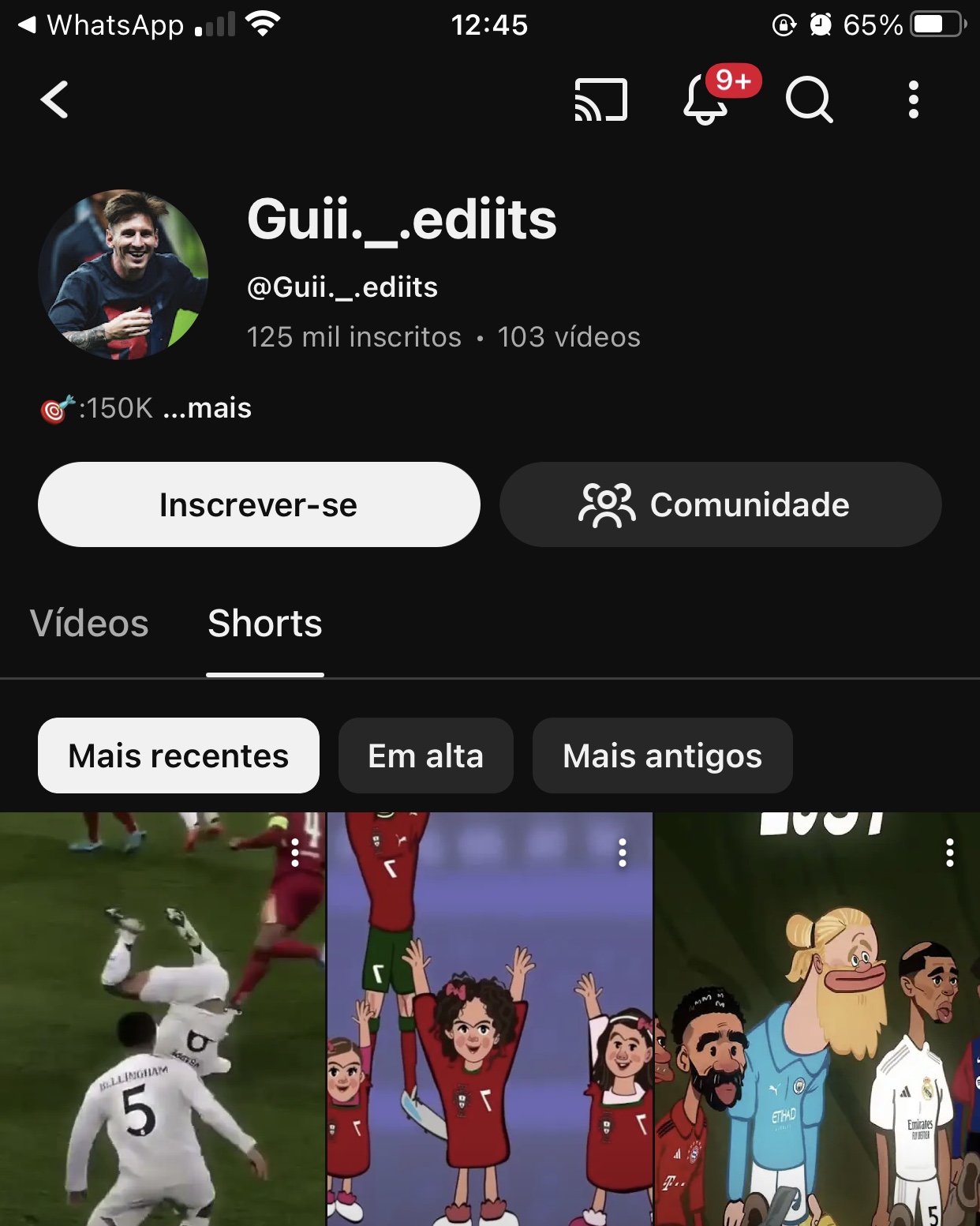This screenshot has width=980, height=1226.
Task: Open the top-right overflow menu
Action: tap(913, 100)
